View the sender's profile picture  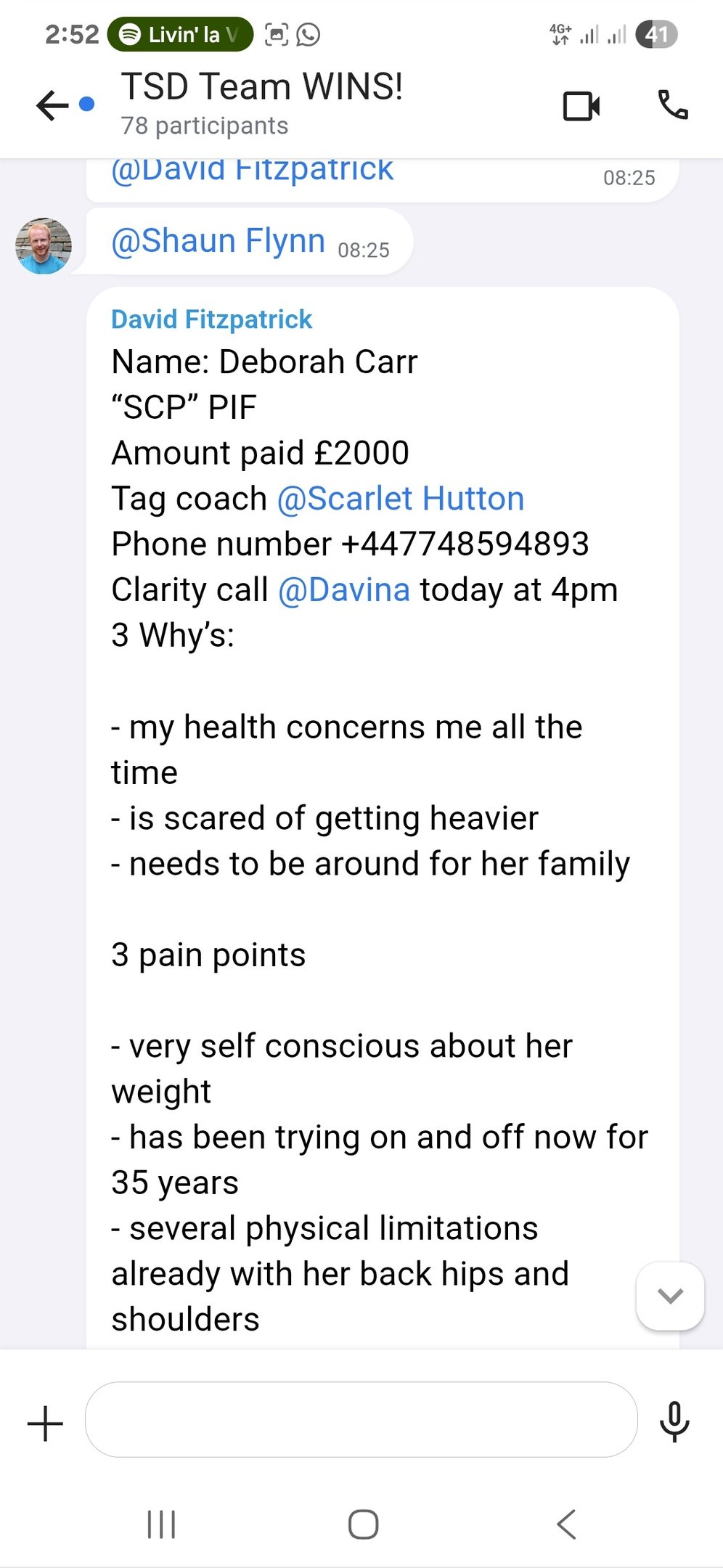pyautogui.click(x=44, y=246)
